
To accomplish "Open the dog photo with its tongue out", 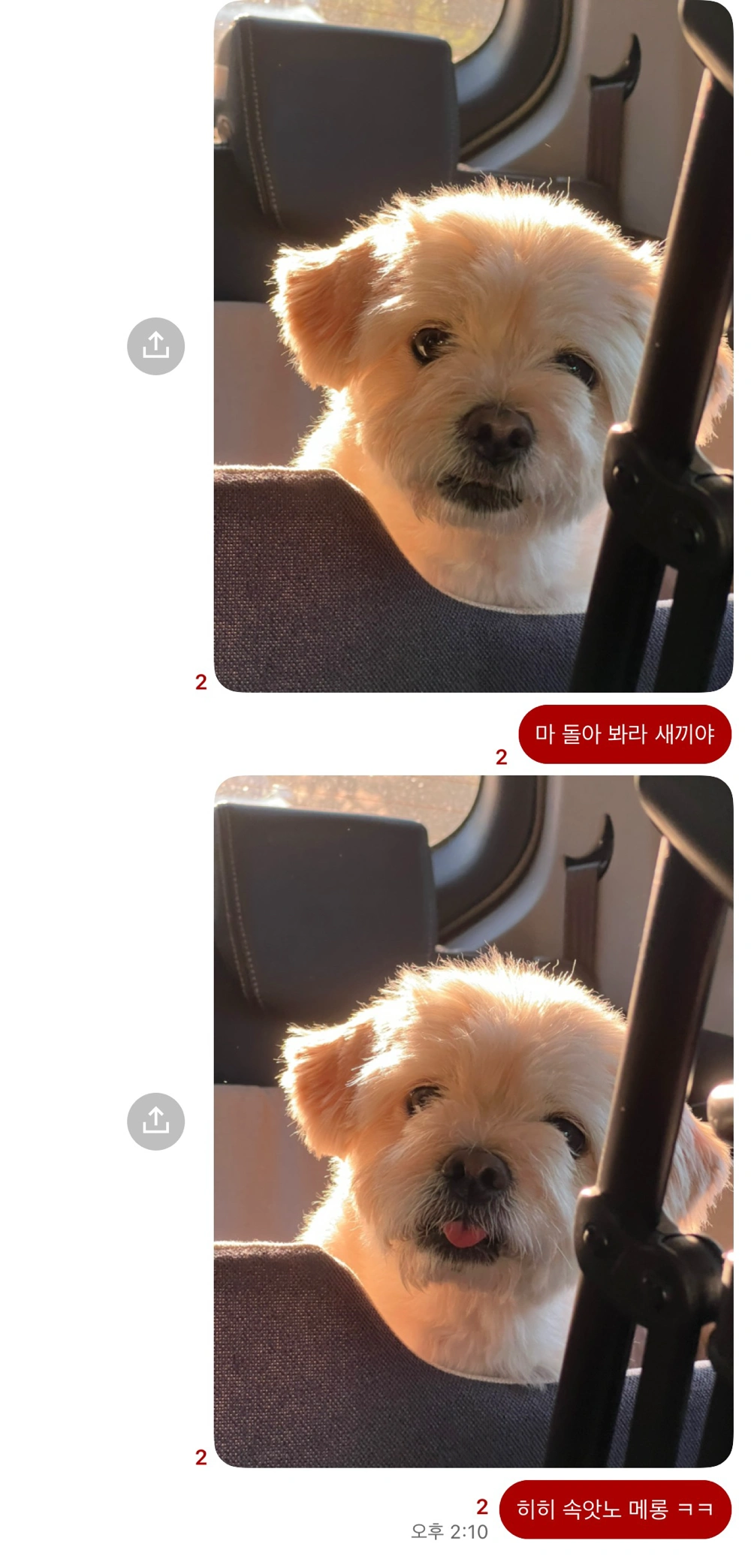I will pyautogui.click(x=473, y=1121).
